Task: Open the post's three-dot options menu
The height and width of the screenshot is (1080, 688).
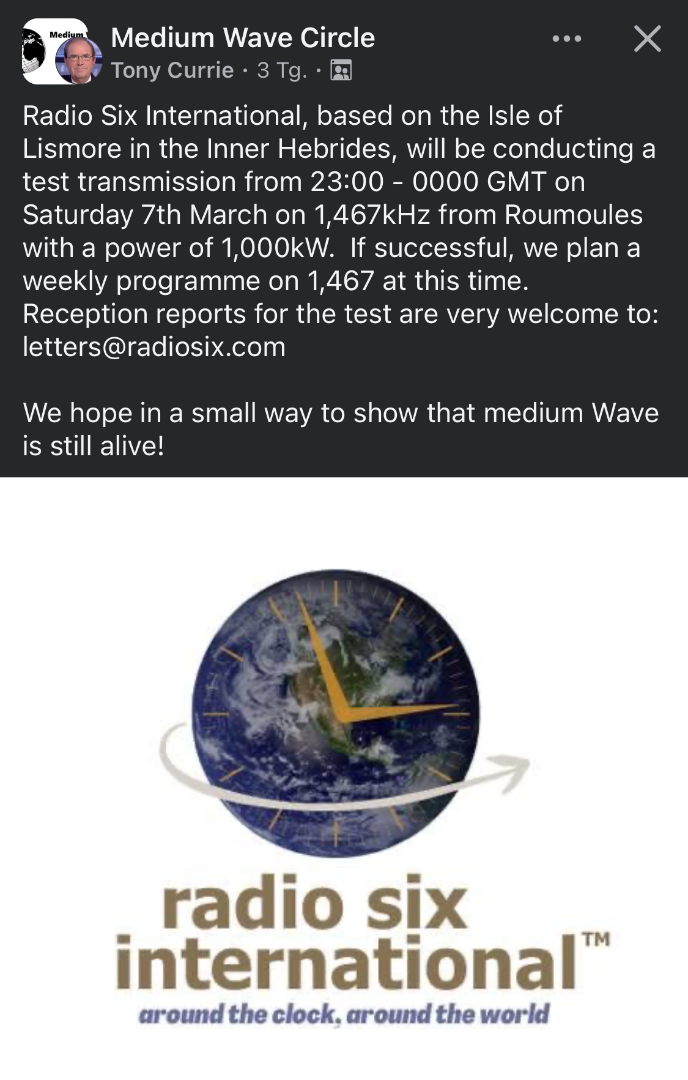Action: click(566, 39)
